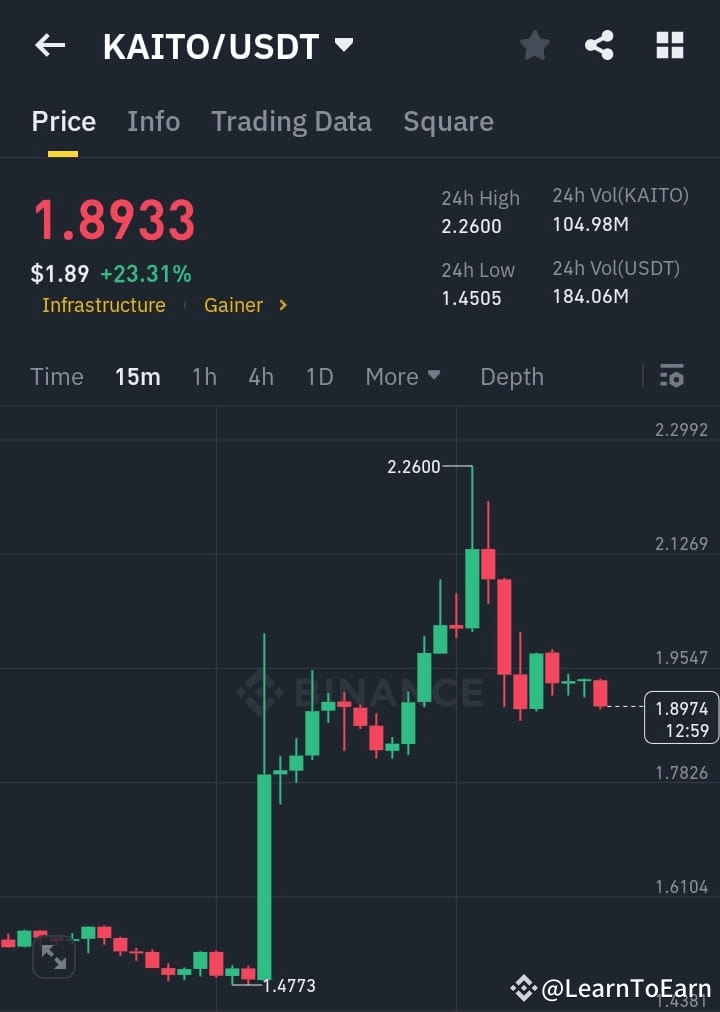720x1012 pixels.
Task: Switch chart interval to 1h
Action: click(204, 376)
